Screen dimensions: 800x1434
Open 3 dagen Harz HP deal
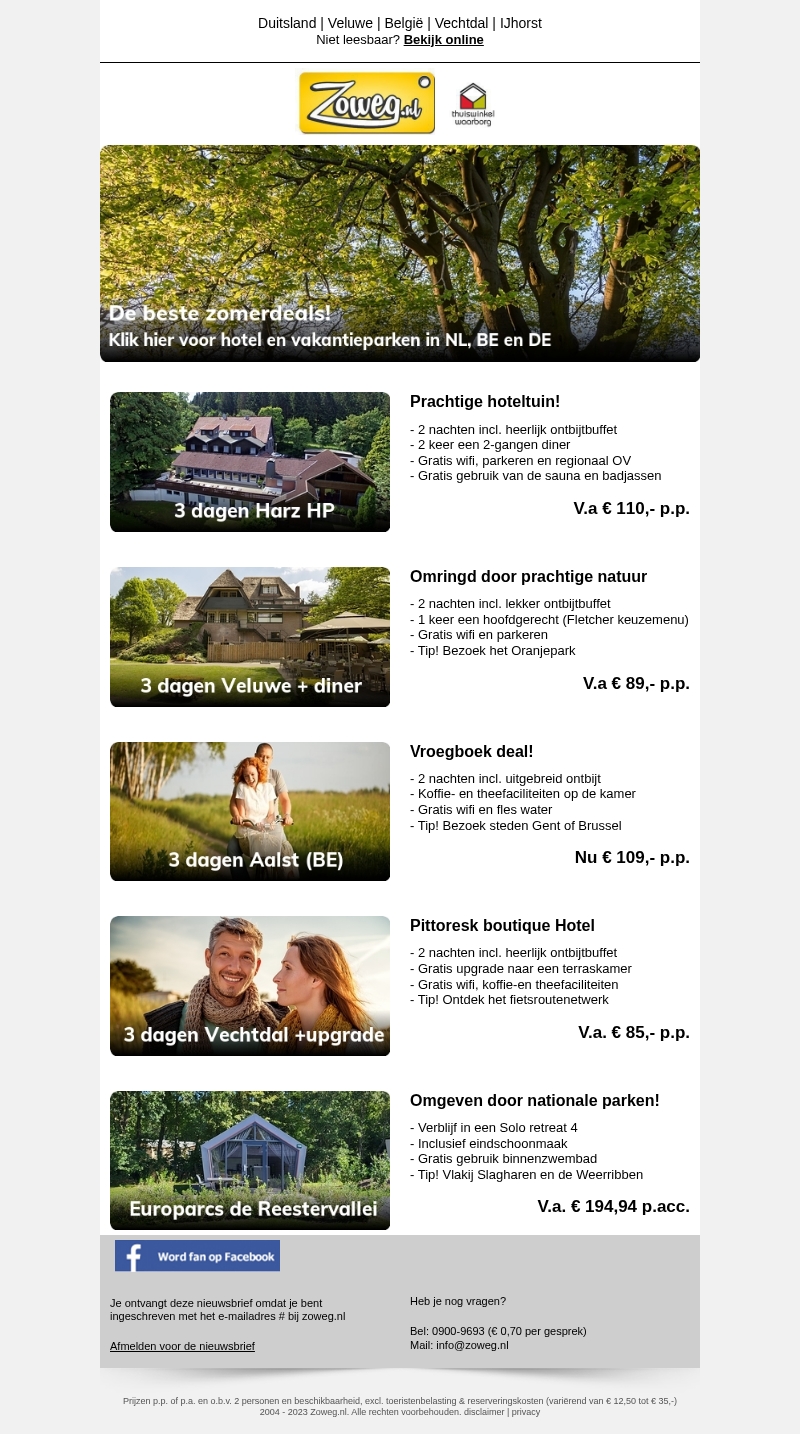(x=250, y=462)
